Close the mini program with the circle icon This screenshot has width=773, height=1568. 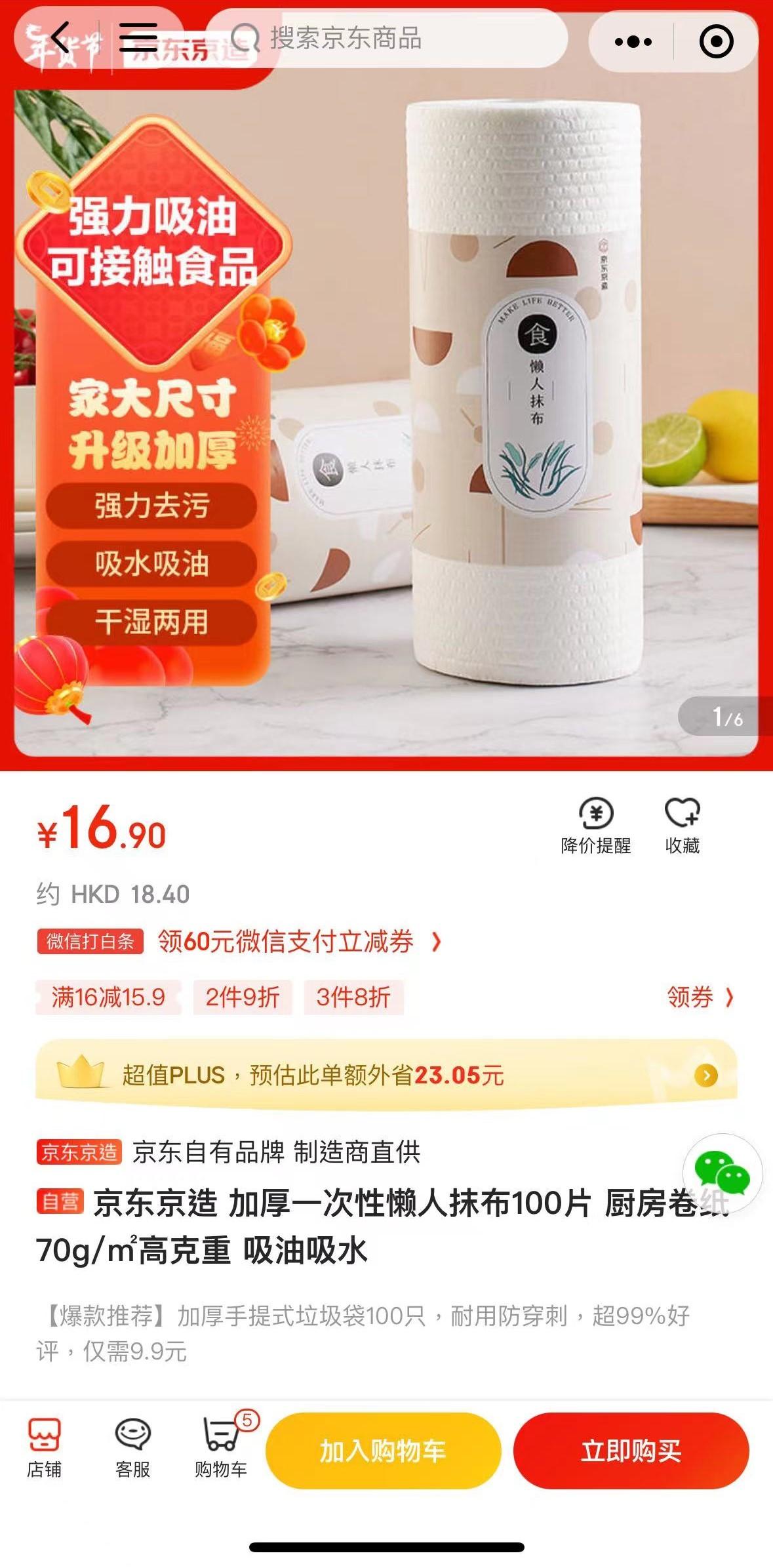tap(716, 42)
